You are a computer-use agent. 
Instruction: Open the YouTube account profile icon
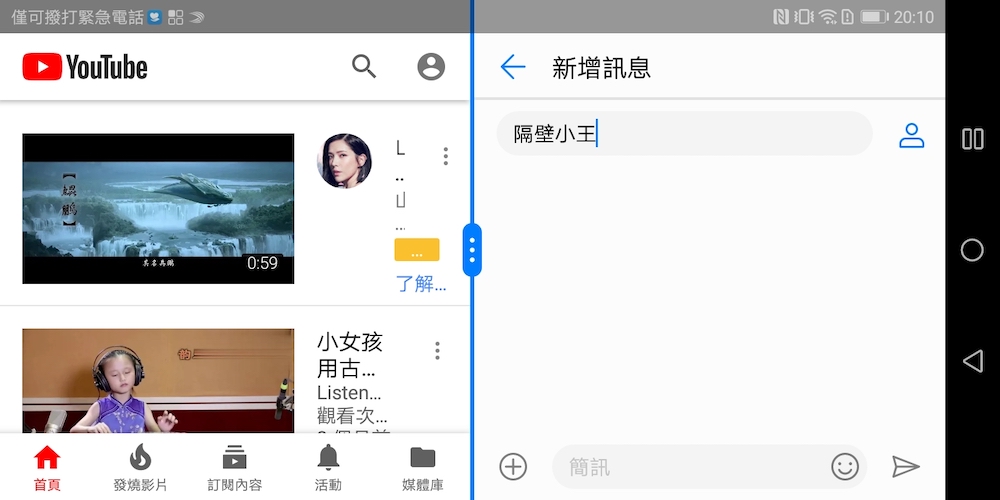coord(431,67)
